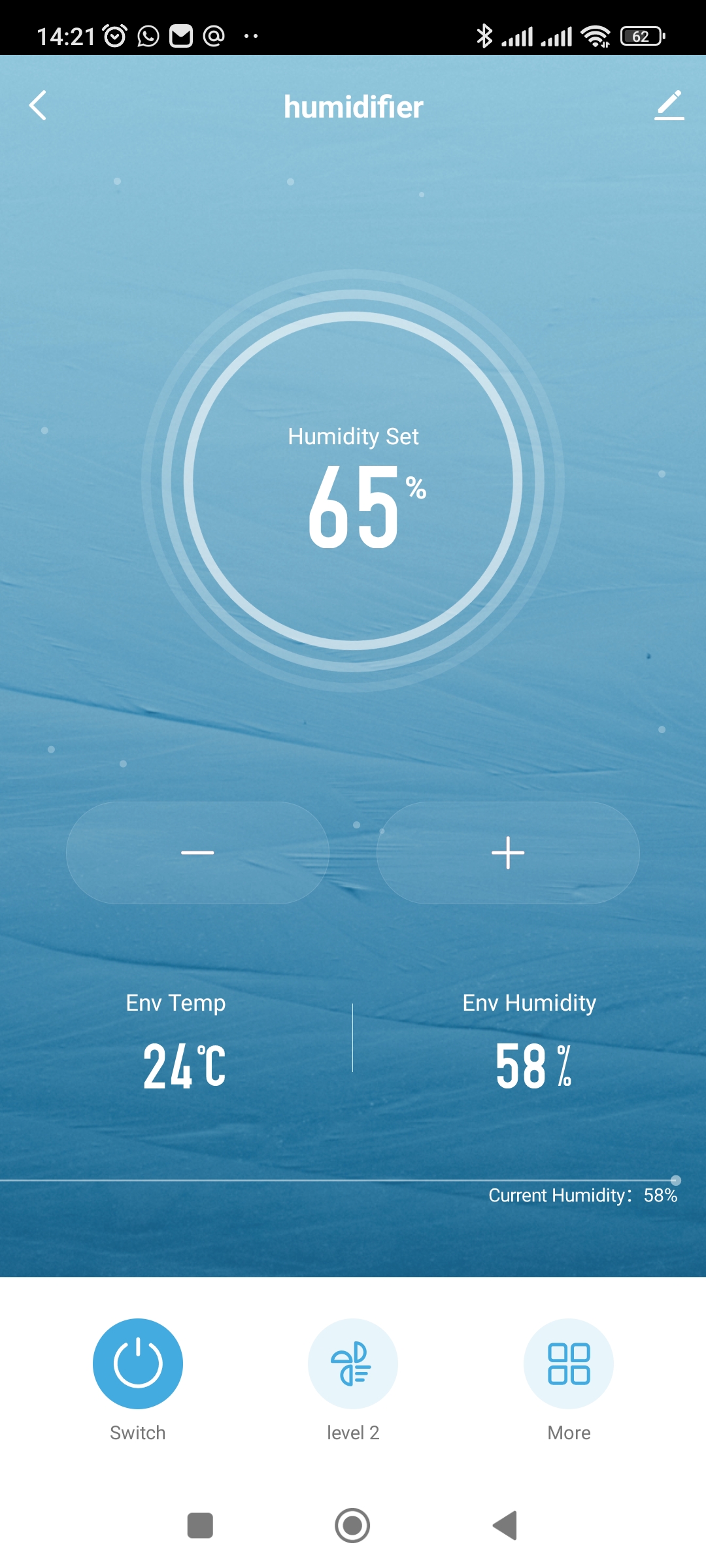Decrease the humidity set value

[x=197, y=853]
